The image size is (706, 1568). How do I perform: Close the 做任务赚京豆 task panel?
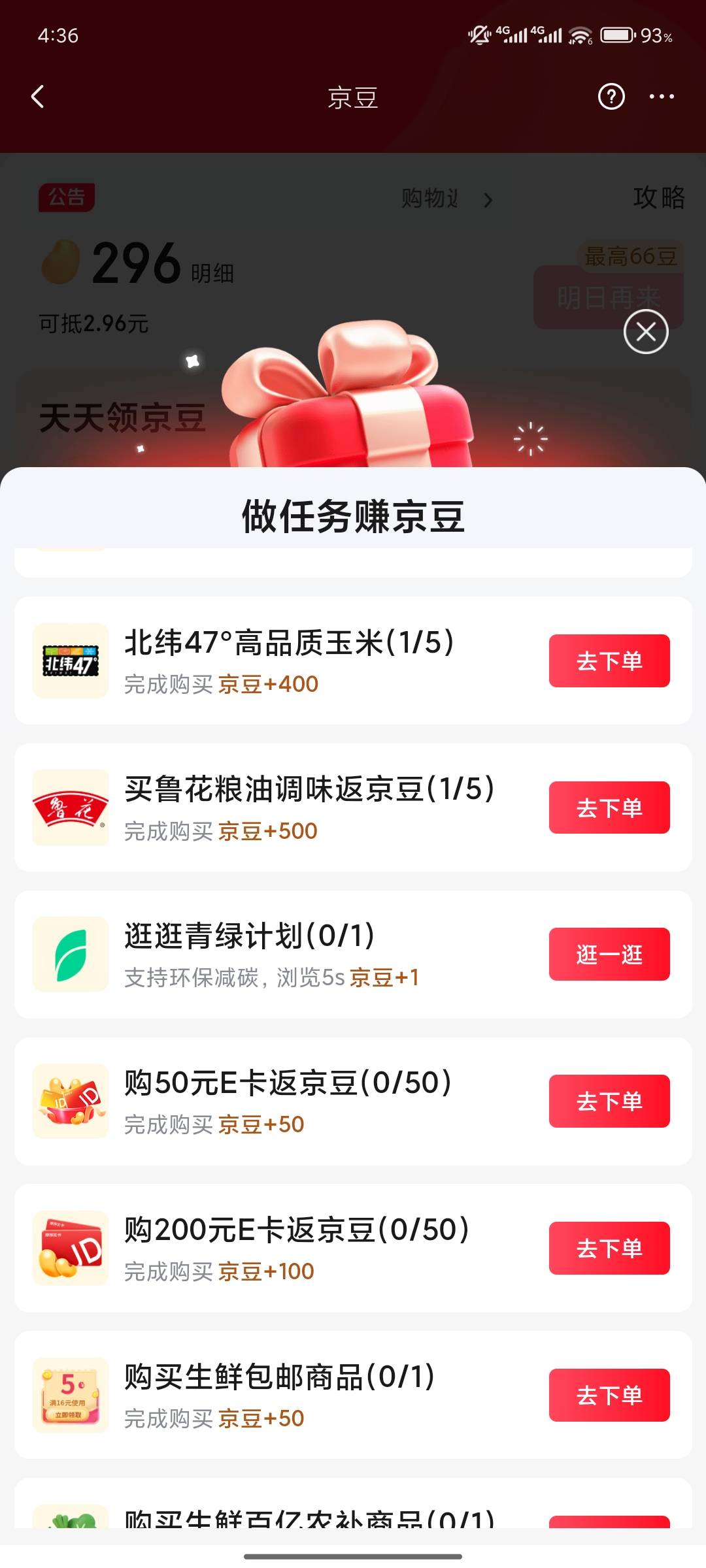[x=646, y=333]
